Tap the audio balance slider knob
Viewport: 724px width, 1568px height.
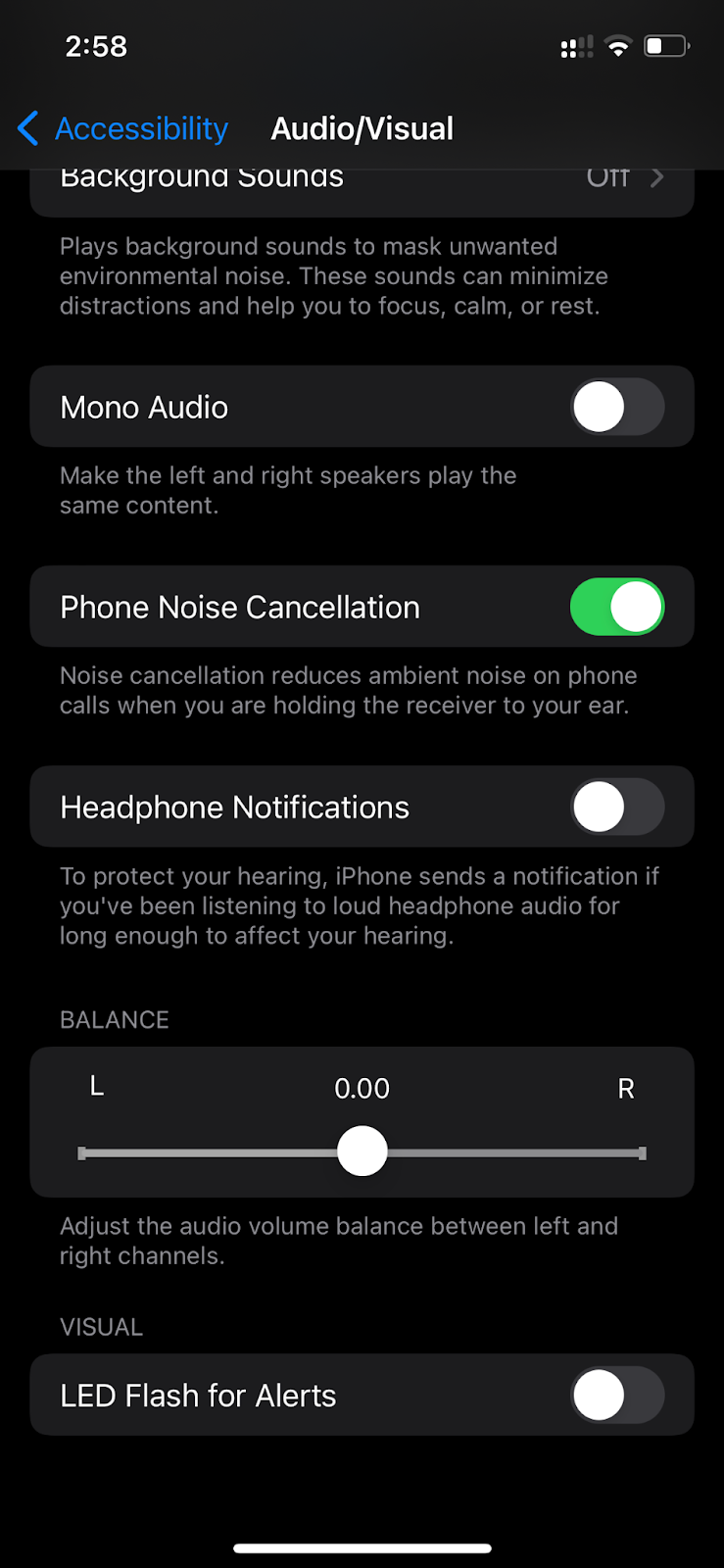362,1151
